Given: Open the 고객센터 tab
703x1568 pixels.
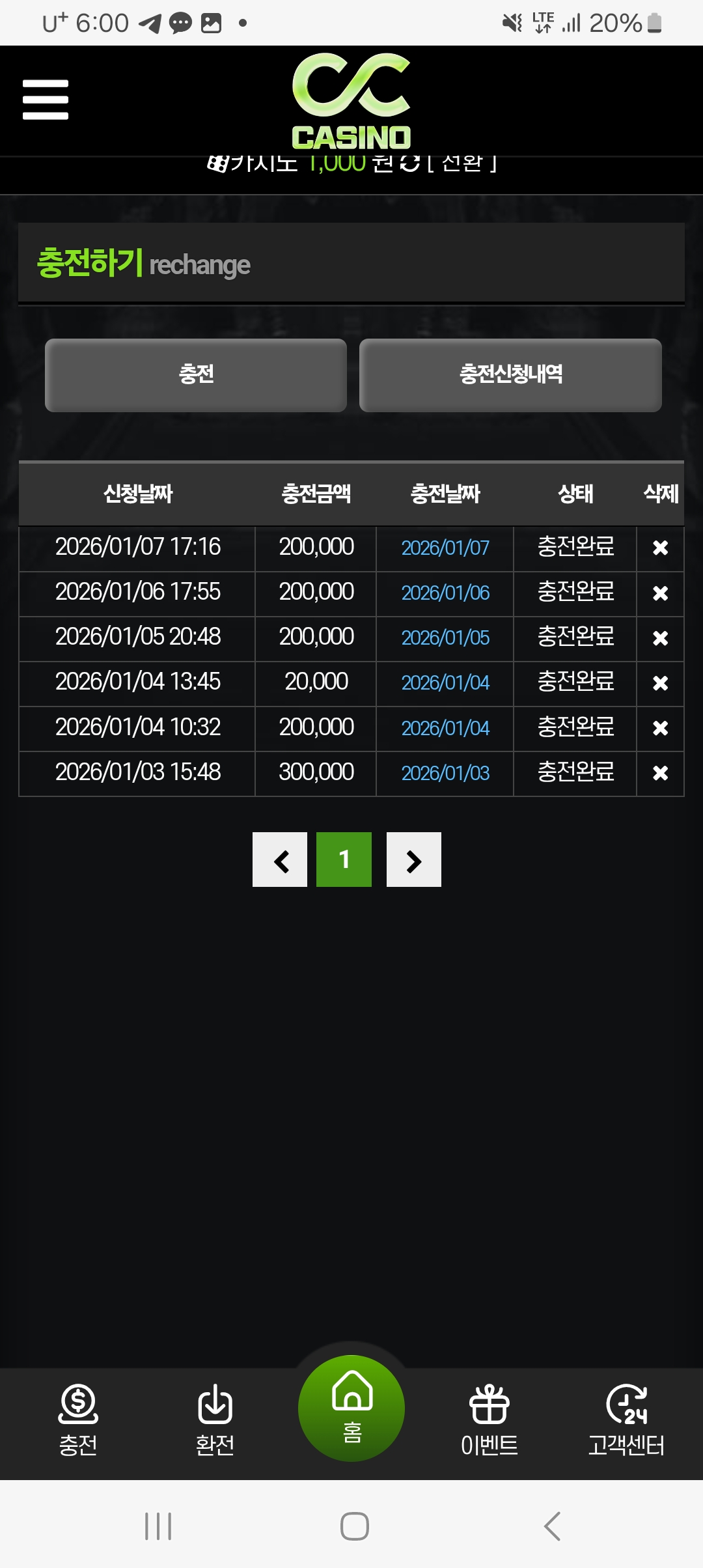Looking at the screenshot, I should pos(626,1421).
